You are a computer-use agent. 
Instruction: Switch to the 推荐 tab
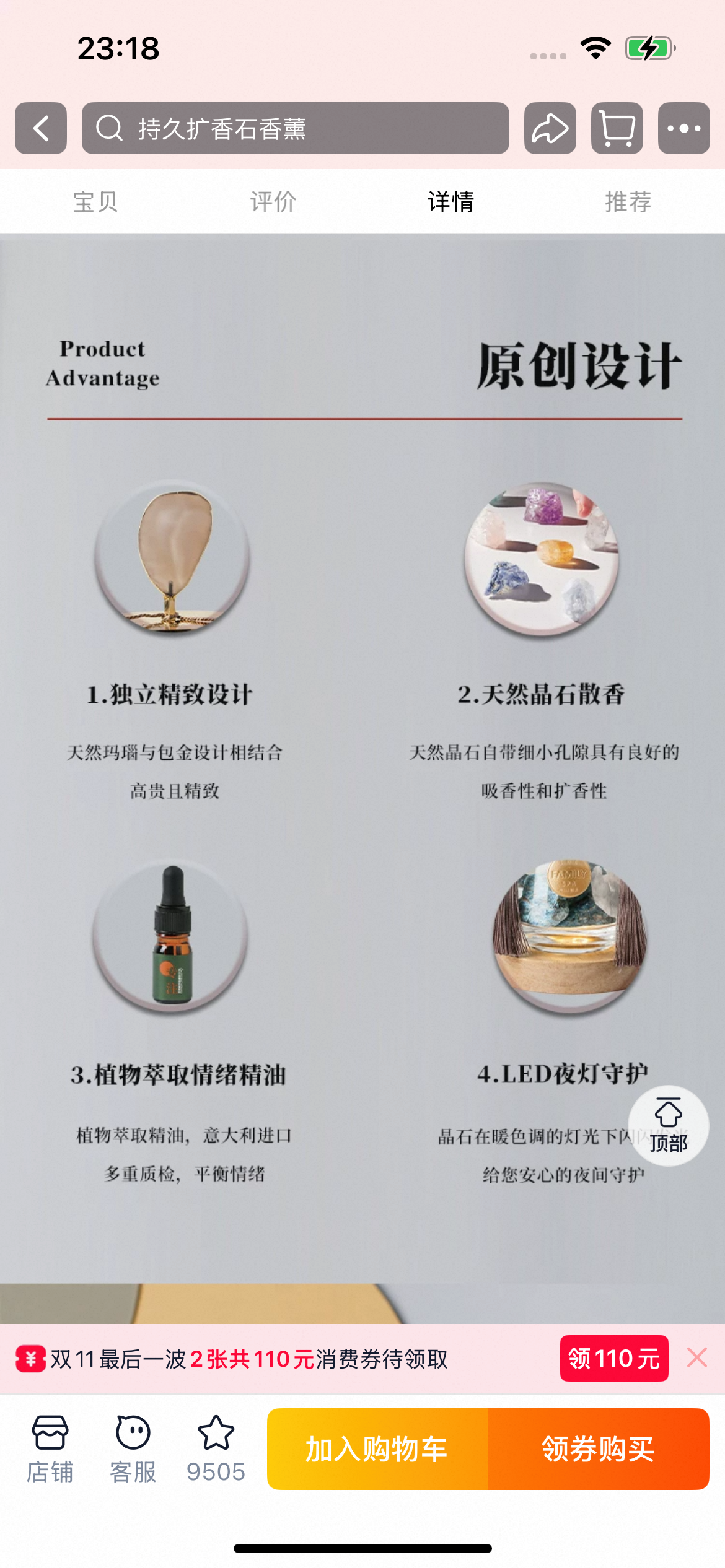coord(628,202)
